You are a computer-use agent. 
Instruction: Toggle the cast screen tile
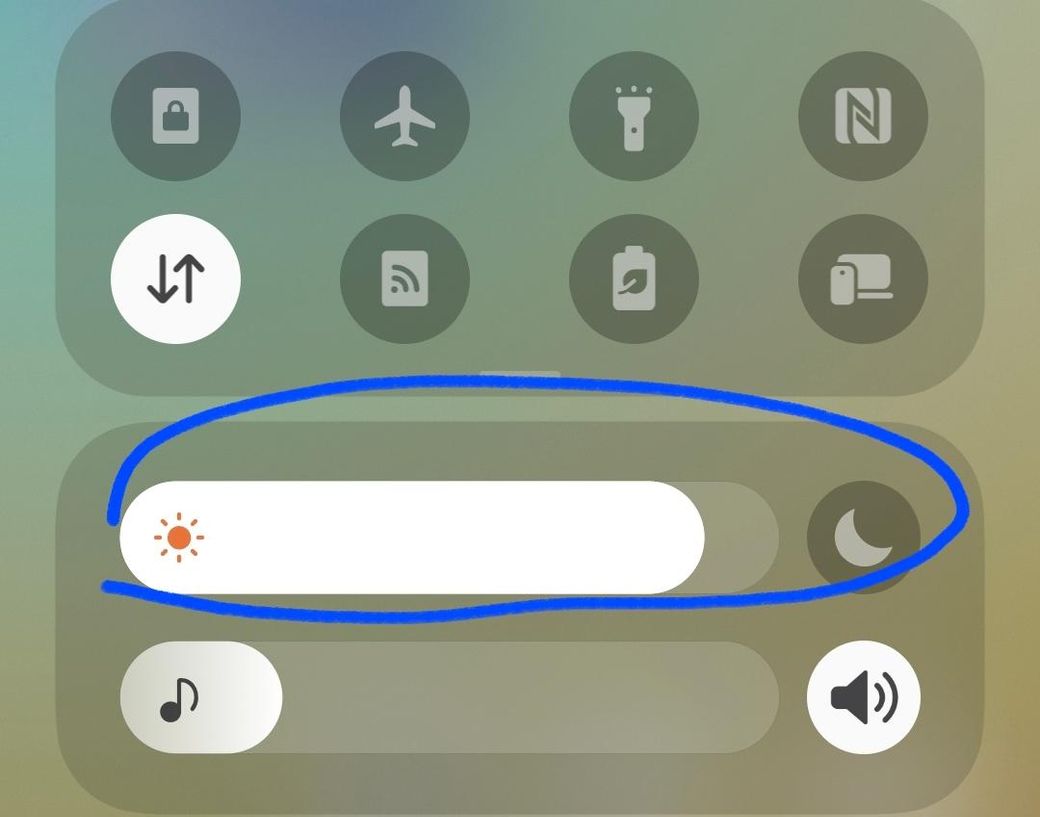coord(404,279)
